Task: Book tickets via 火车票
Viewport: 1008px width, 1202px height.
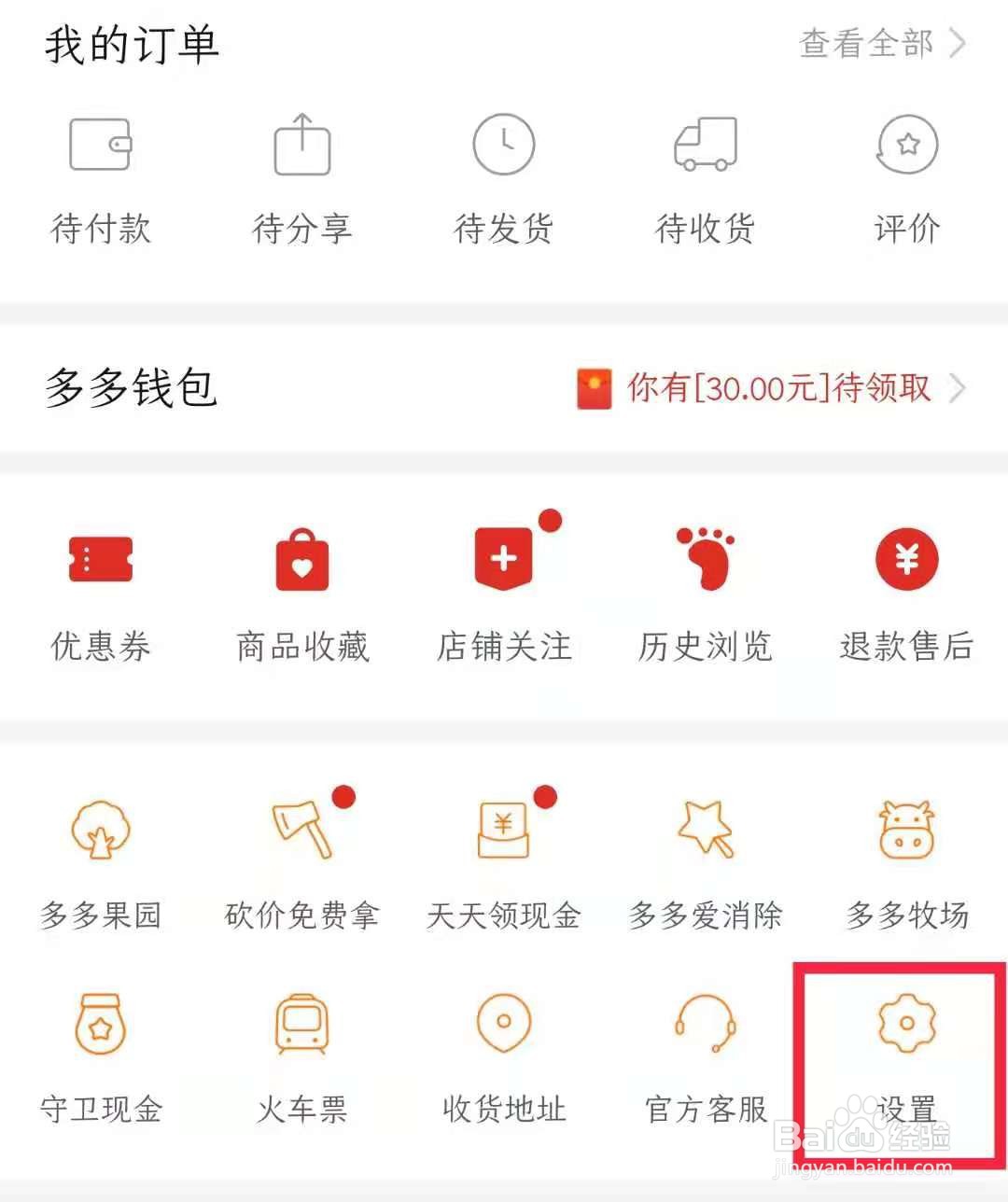Action: [302, 1059]
